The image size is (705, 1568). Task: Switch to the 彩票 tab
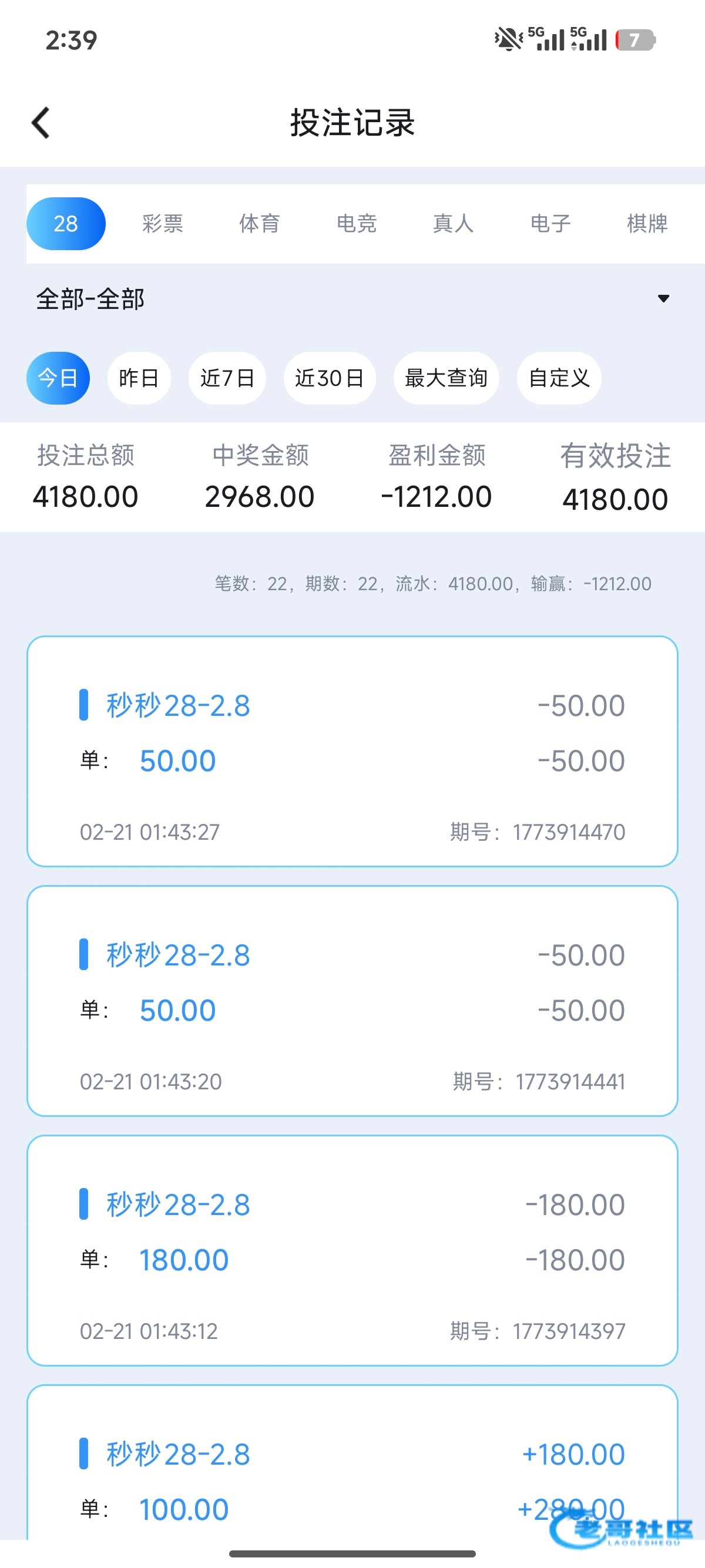(x=163, y=223)
